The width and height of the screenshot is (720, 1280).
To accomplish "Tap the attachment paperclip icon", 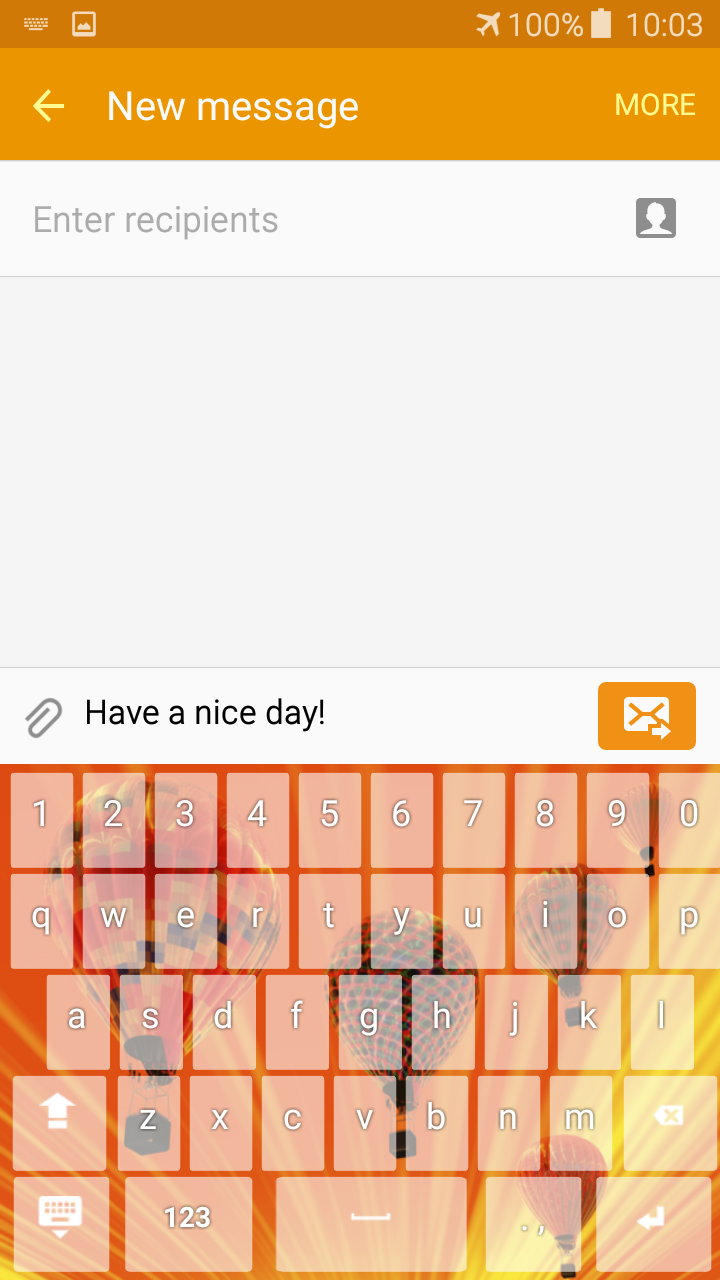I will point(40,714).
